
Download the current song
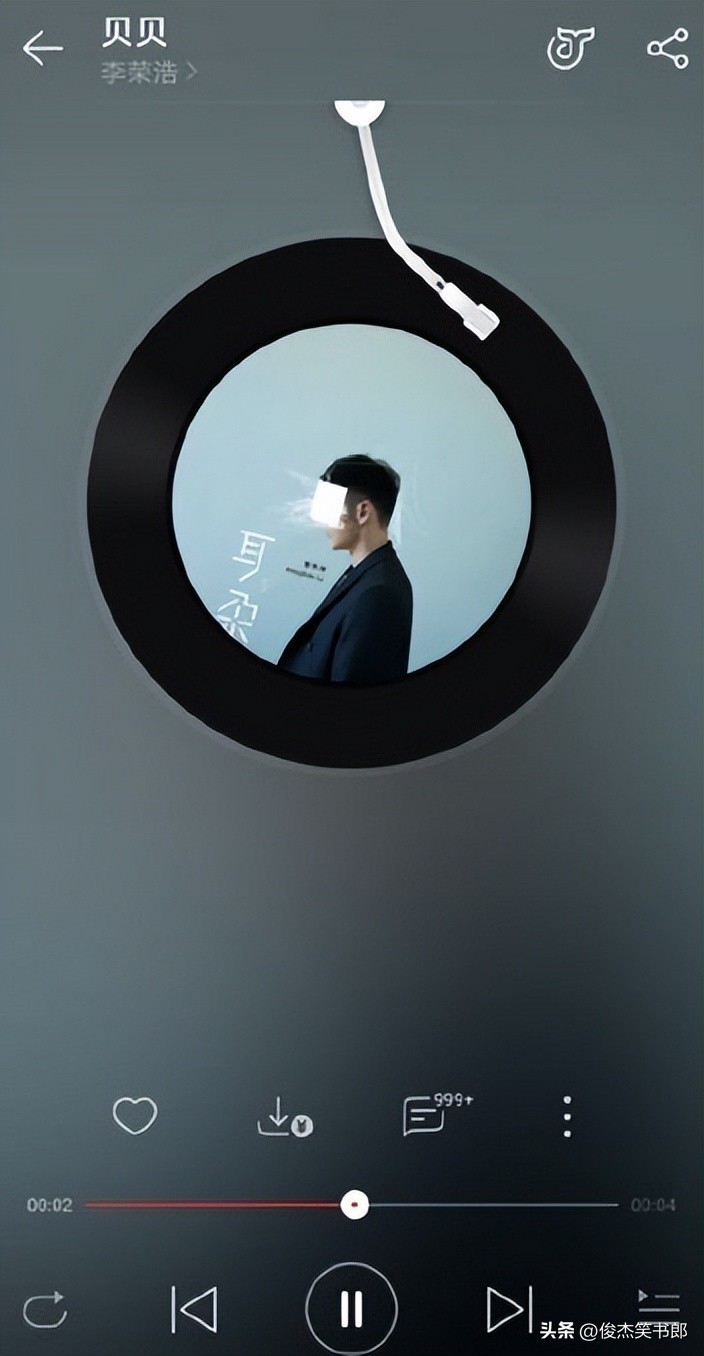(283, 1117)
